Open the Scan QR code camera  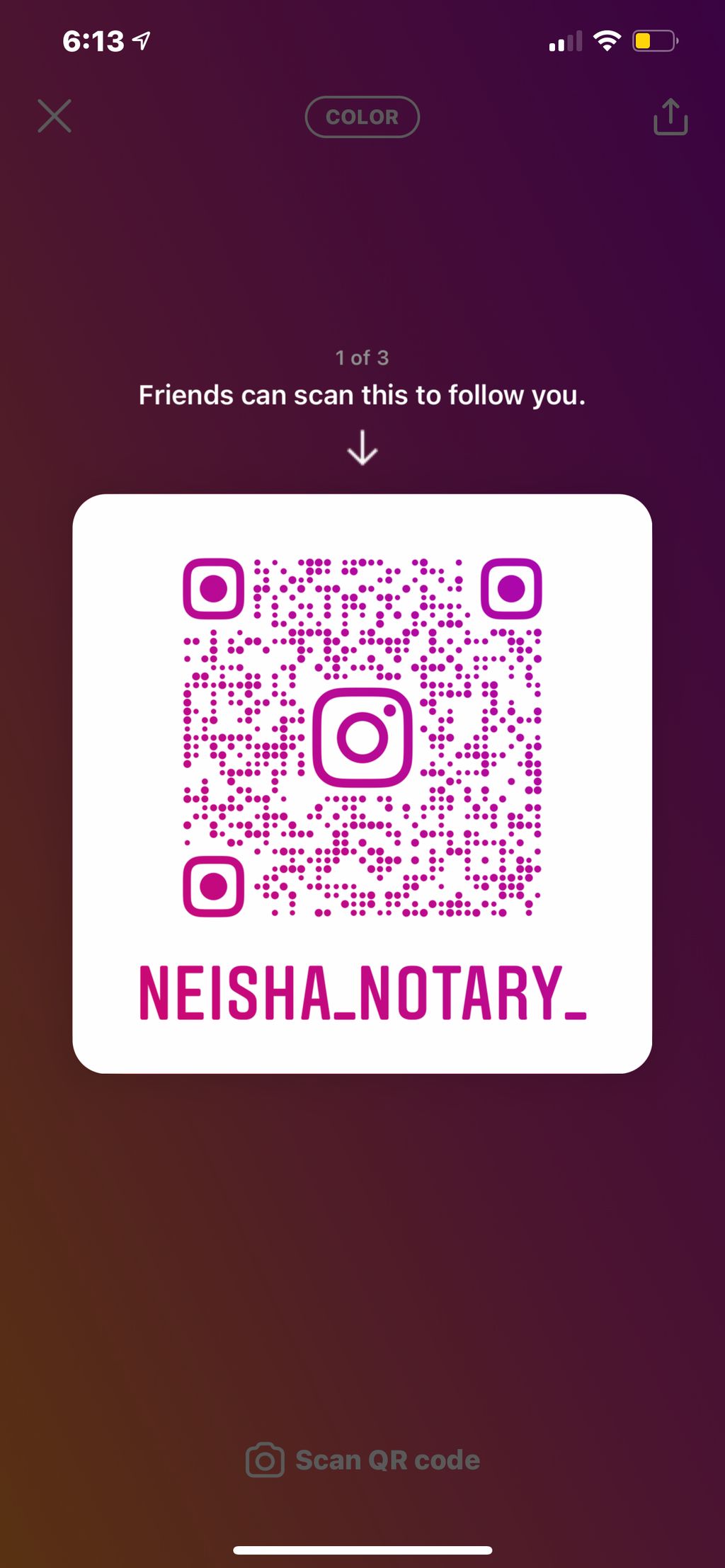pos(362,1460)
